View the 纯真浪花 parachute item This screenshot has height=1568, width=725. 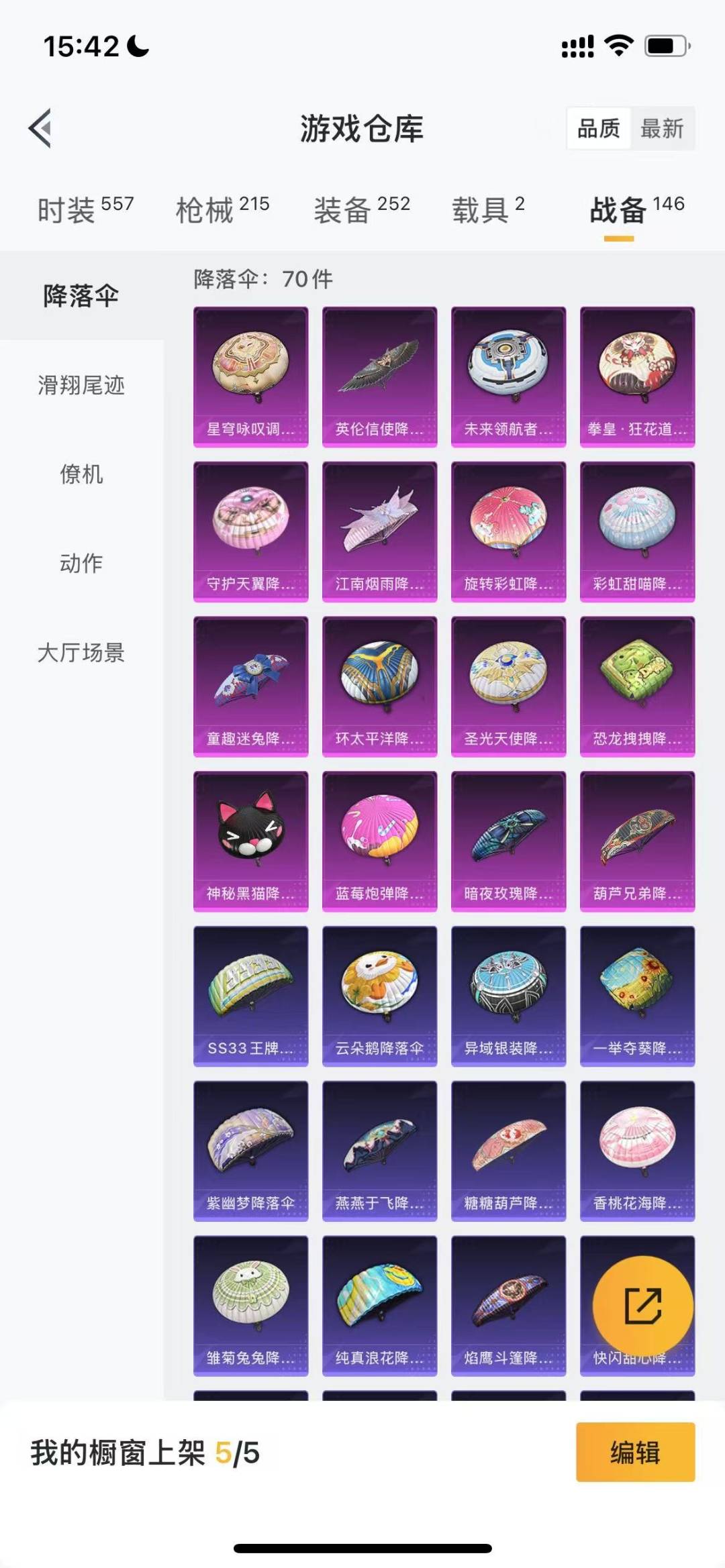pos(380,1306)
